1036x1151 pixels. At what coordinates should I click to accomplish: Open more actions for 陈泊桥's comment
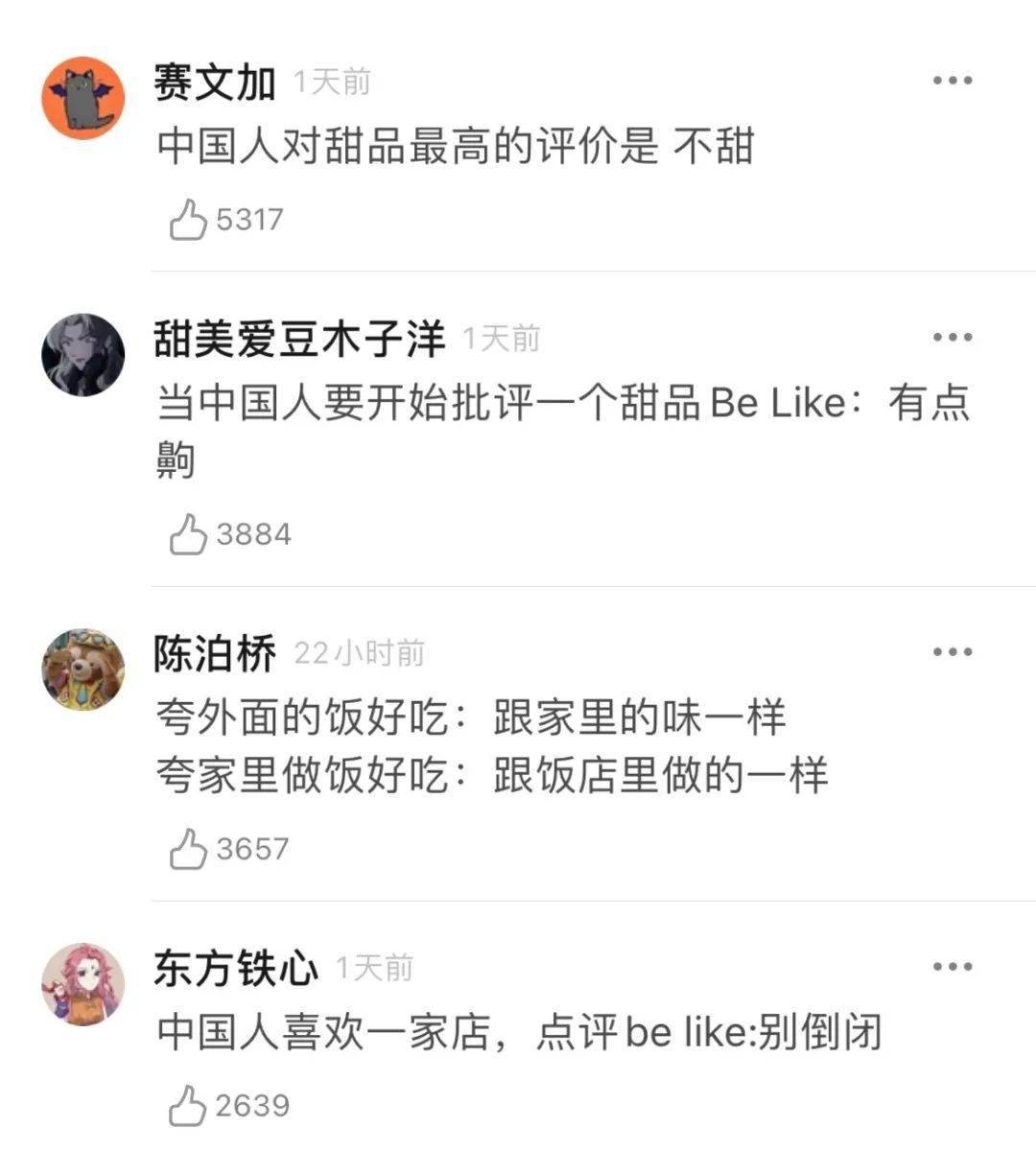(951, 649)
